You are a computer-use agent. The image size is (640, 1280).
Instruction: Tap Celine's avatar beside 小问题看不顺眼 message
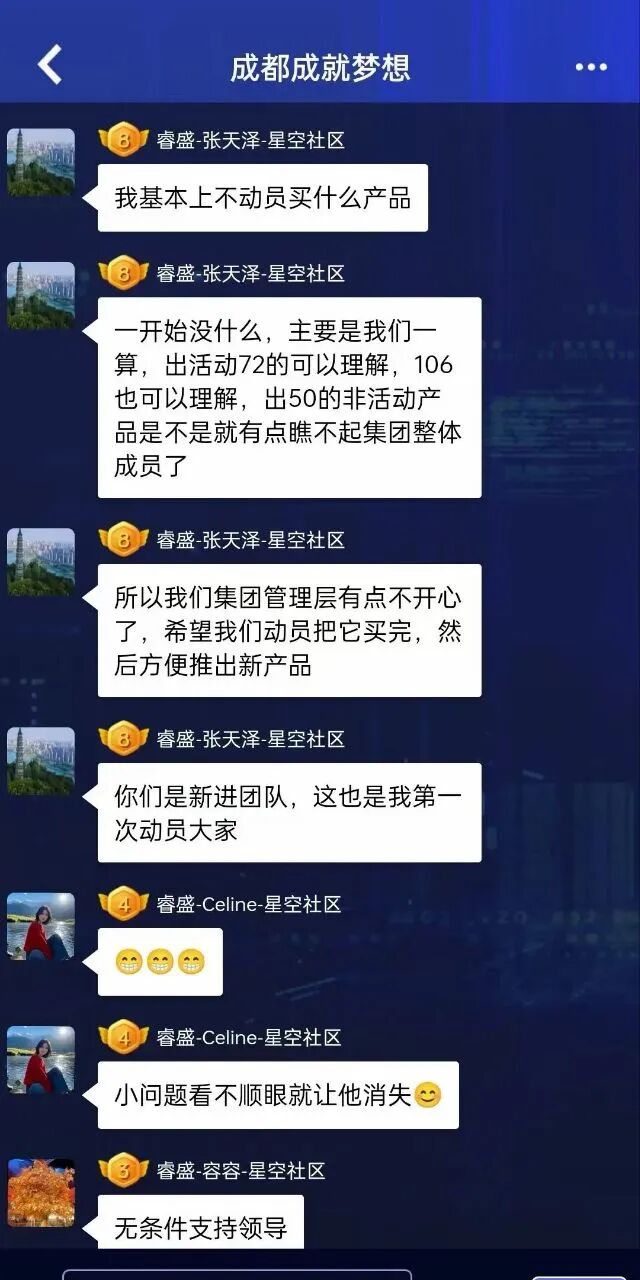pos(41,1060)
